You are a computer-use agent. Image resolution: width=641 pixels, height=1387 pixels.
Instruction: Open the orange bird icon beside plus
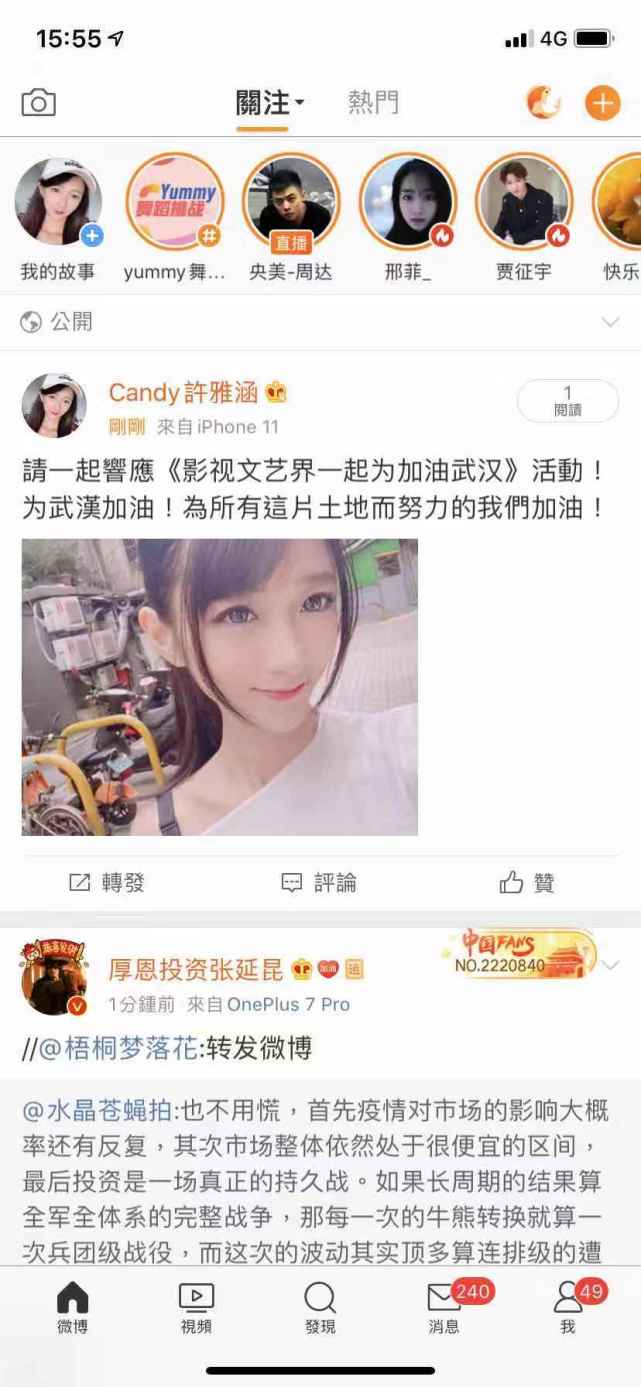[x=544, y=103]
